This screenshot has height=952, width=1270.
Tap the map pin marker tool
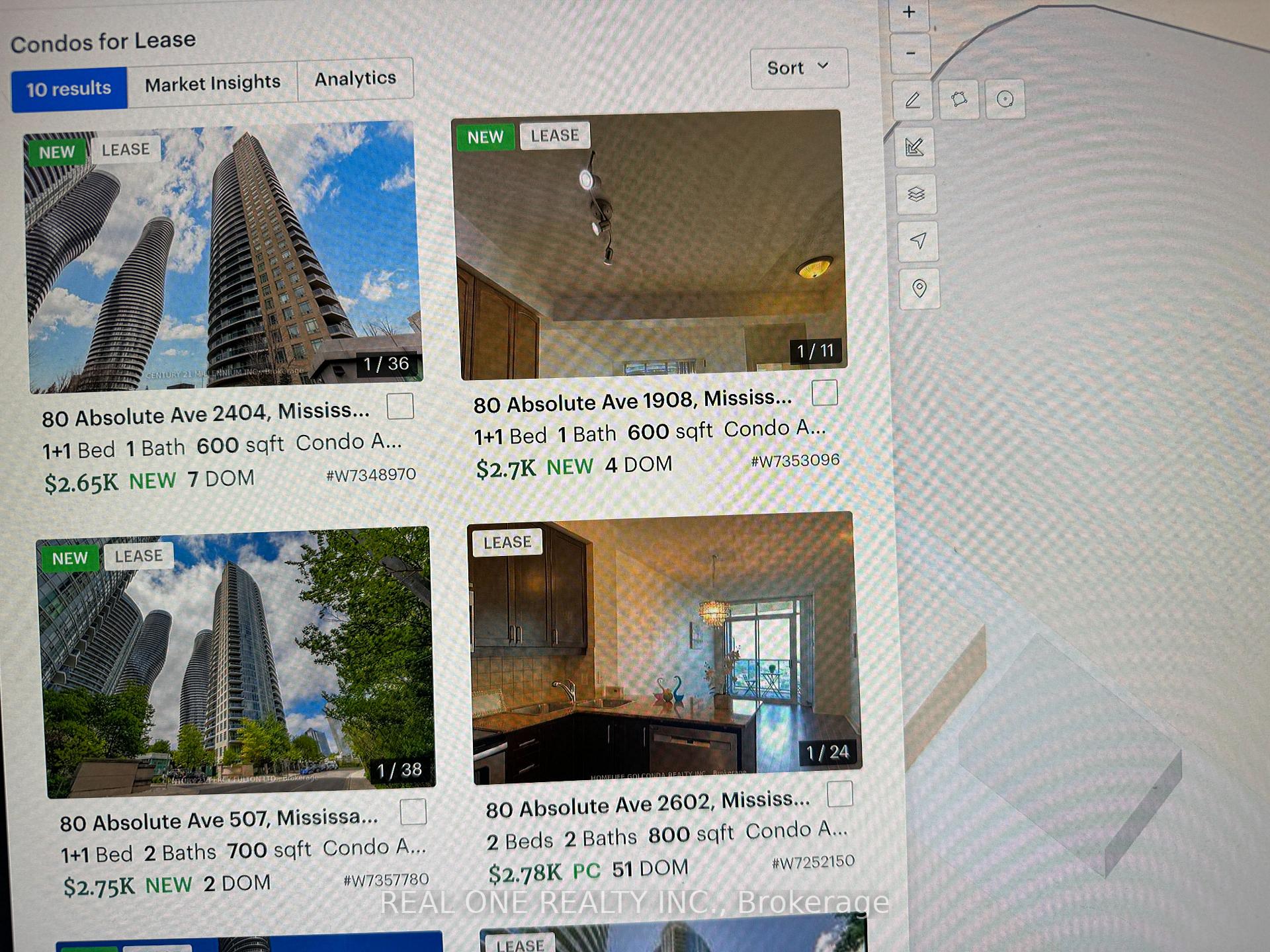(919, 288)
